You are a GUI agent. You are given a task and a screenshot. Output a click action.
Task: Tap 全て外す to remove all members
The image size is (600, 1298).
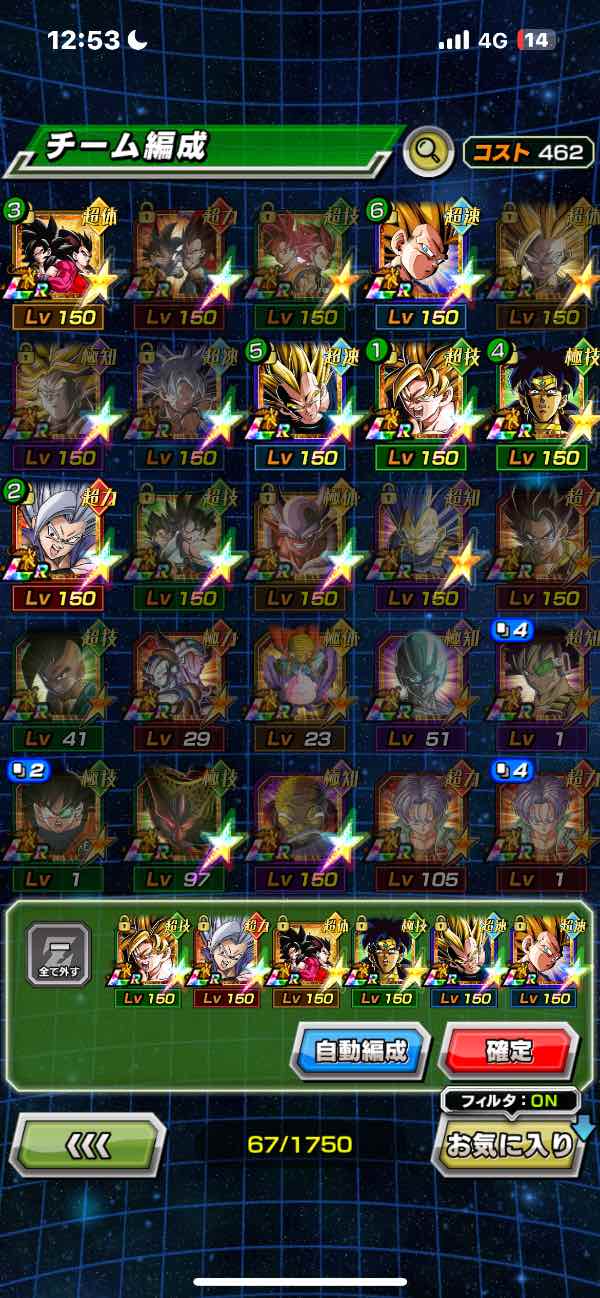click(x=59, y=955)
